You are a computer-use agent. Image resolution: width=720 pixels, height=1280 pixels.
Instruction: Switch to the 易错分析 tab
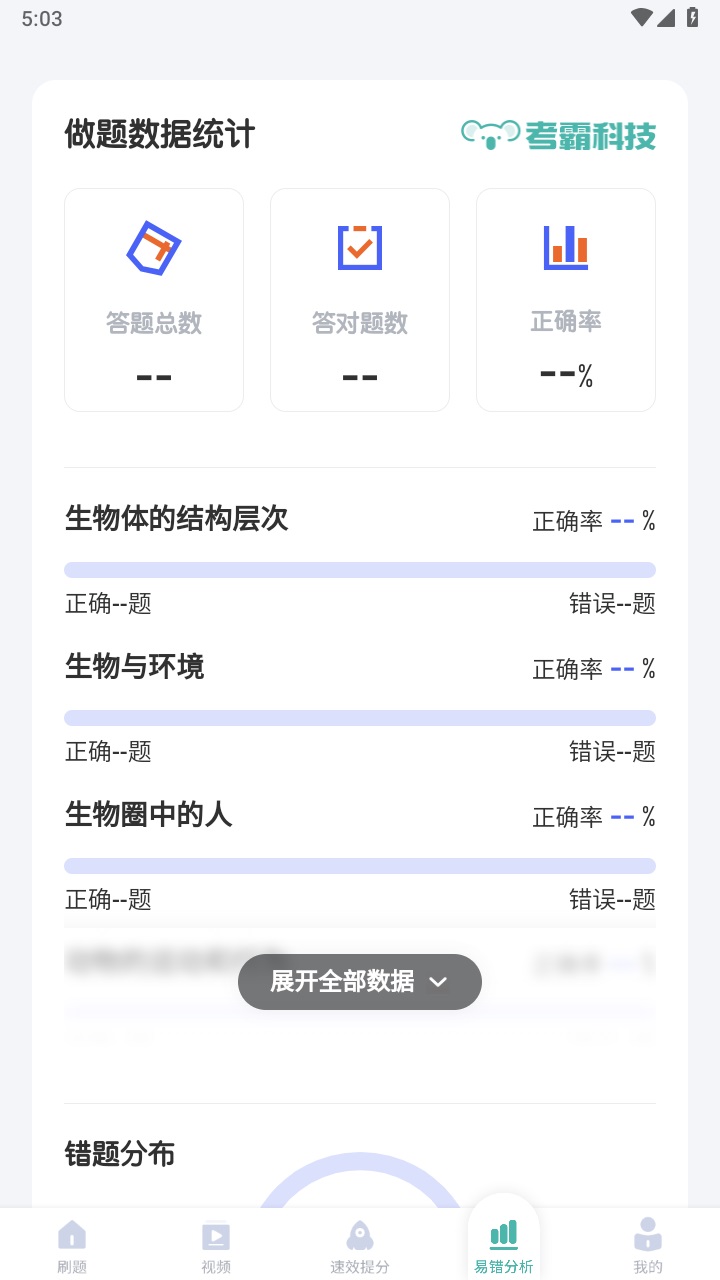pyautogui.click(x=503, y=1242)
